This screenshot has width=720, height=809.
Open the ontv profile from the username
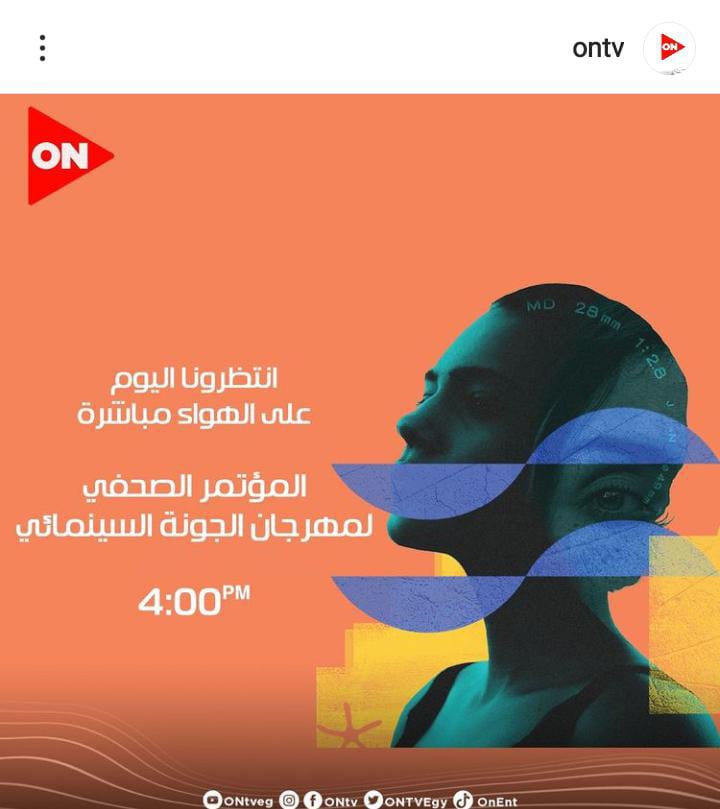pyautogui.click(x=598, y=48)
